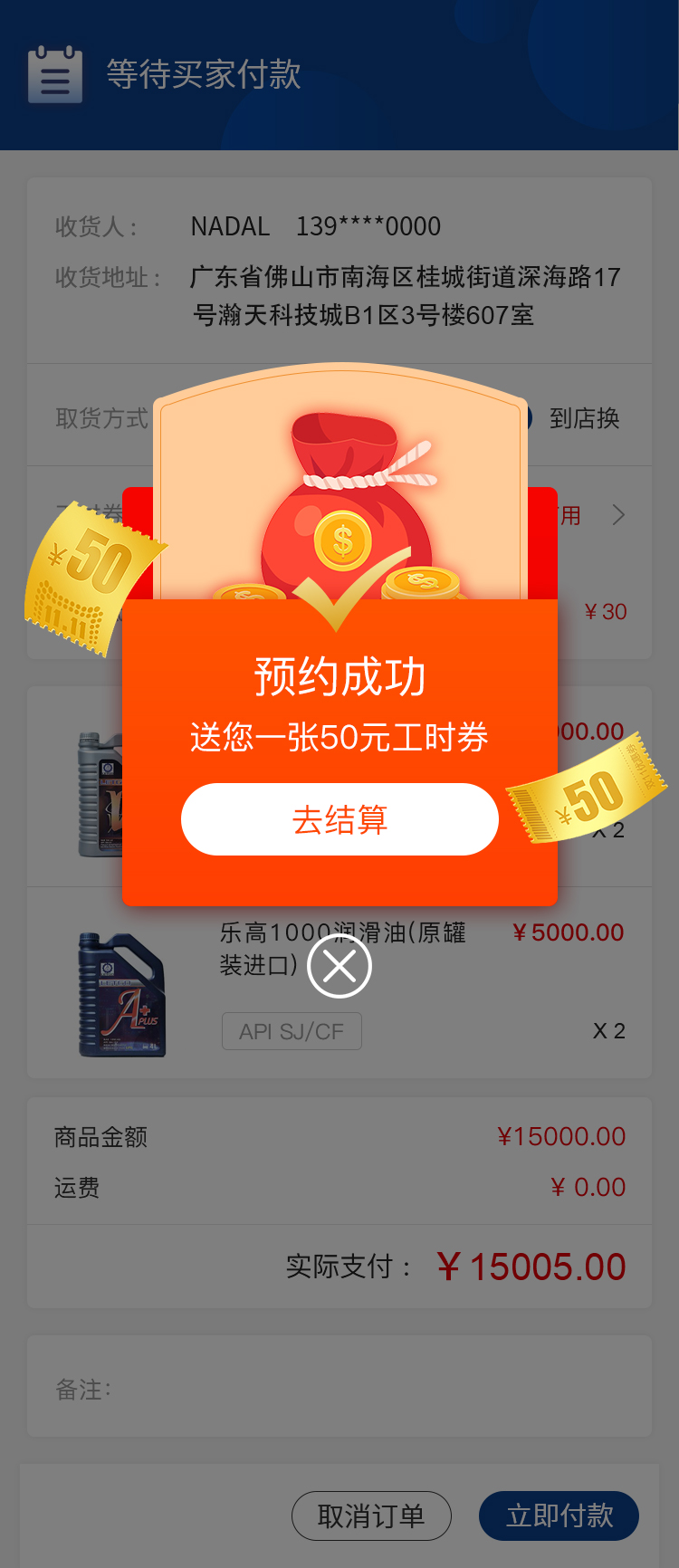The width and height of the screenshot is (679, 1568).
Task: Dismiss the booking success popup
Action: pyautogui.click(x=339, y=967)
